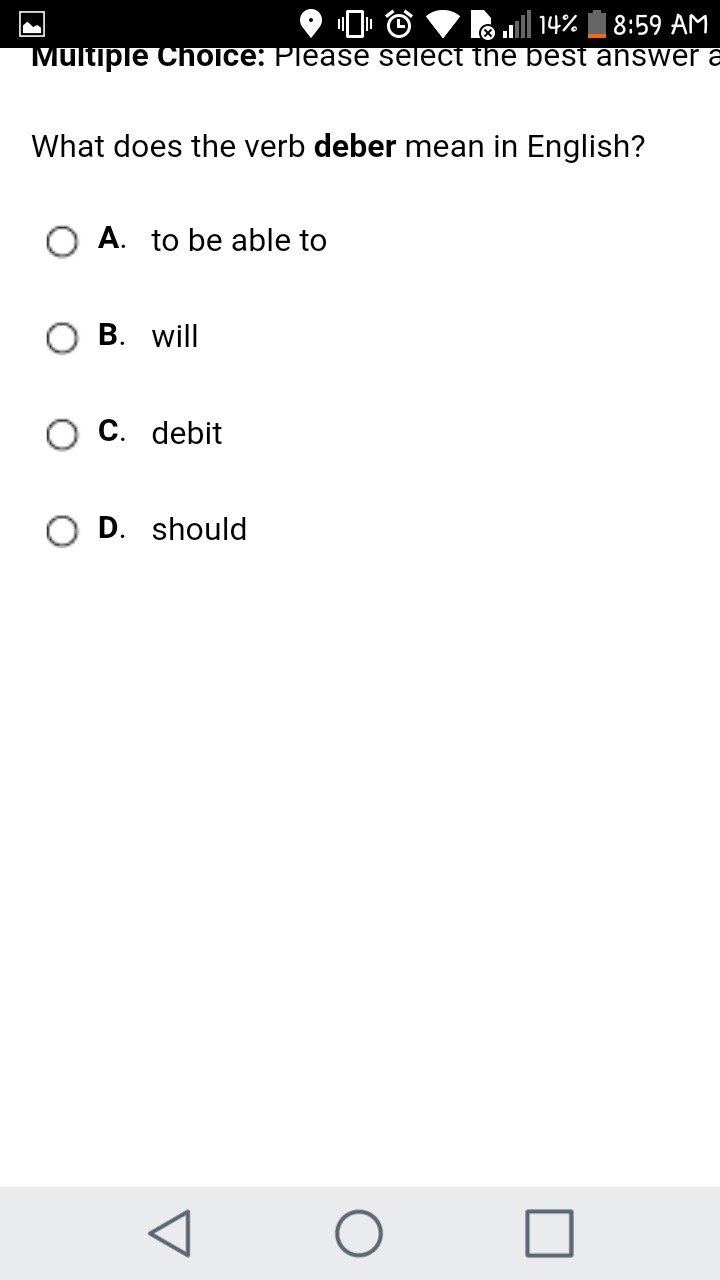Screen dimensions: 720x1280
Task: Select answer A 'to be able to'
Action: 62,241
